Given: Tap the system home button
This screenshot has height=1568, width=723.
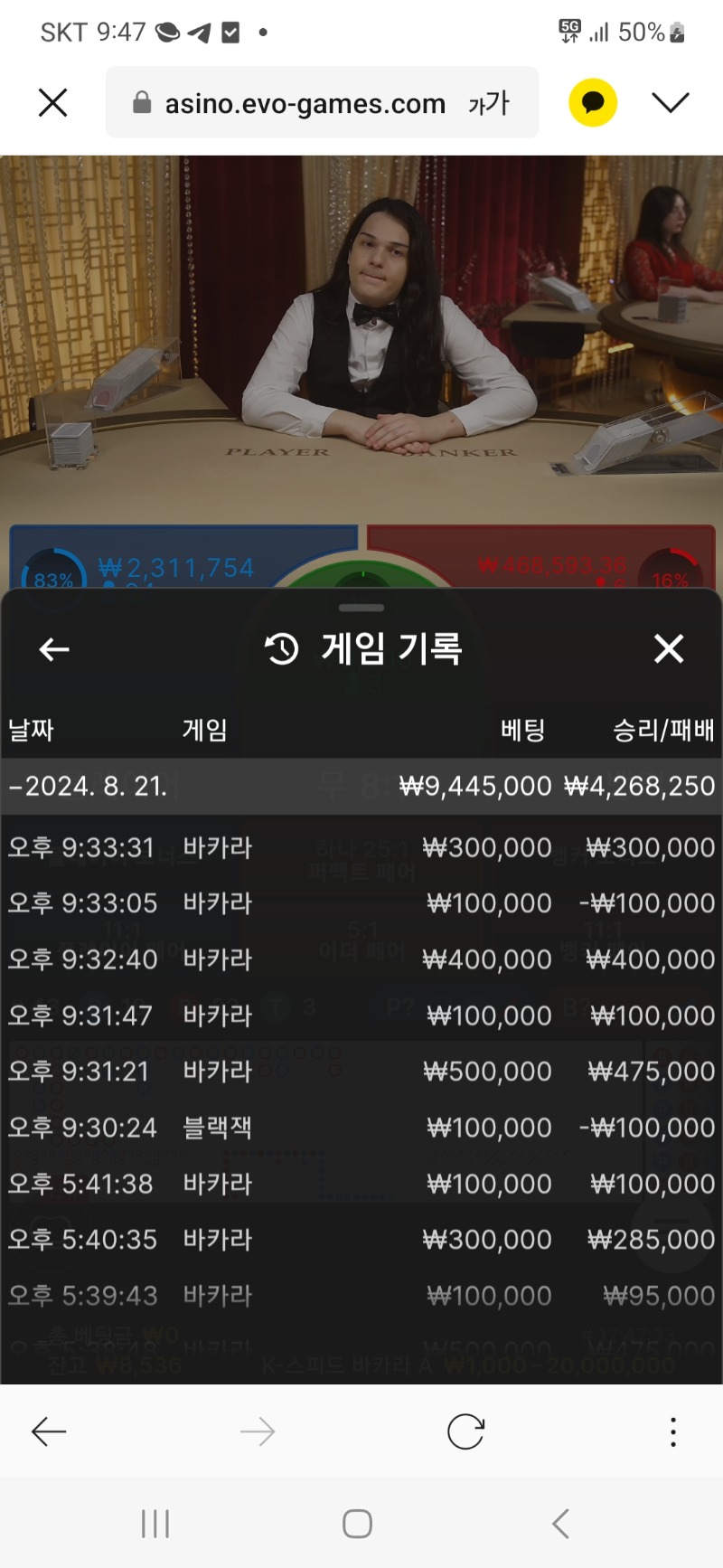Looking at the screenshot, I should click(x=358, y=1524).
